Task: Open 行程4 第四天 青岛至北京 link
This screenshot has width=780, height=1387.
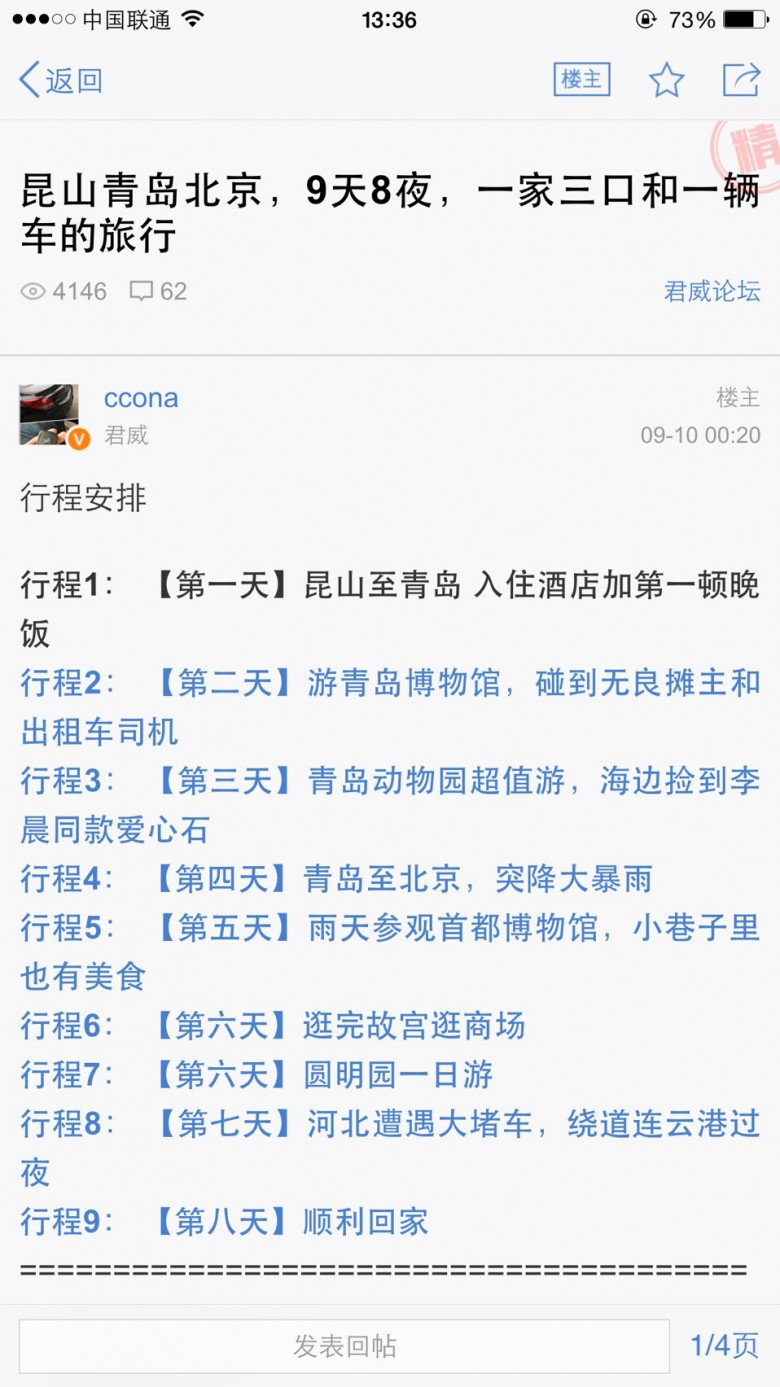Action: tap(336, 879)
